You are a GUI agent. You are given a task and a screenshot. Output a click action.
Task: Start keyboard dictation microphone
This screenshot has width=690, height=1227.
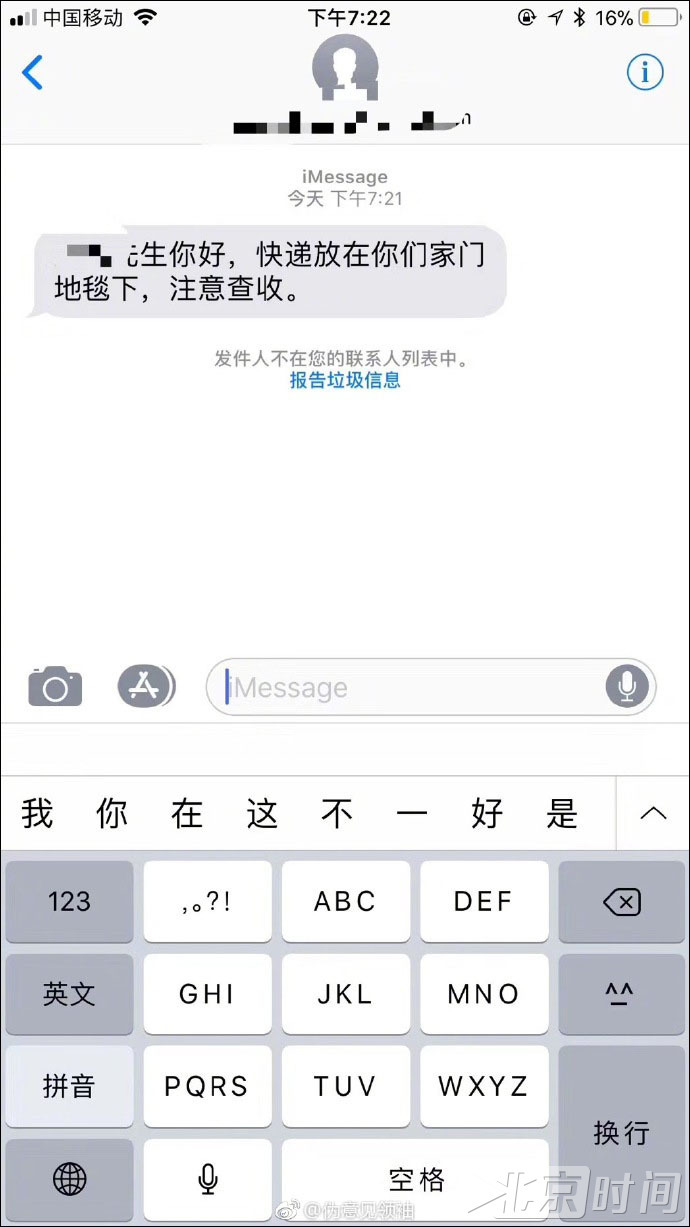(207, 1180)
